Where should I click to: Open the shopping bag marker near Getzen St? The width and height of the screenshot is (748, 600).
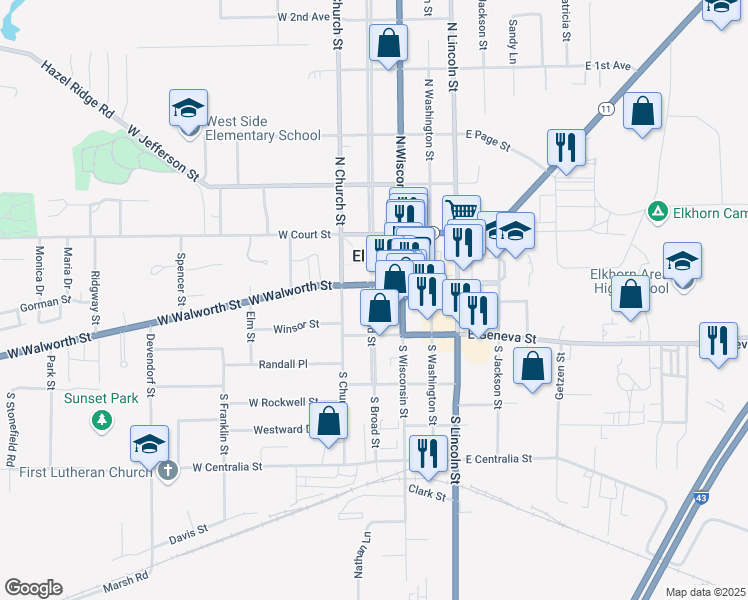(x=533, y=366)
